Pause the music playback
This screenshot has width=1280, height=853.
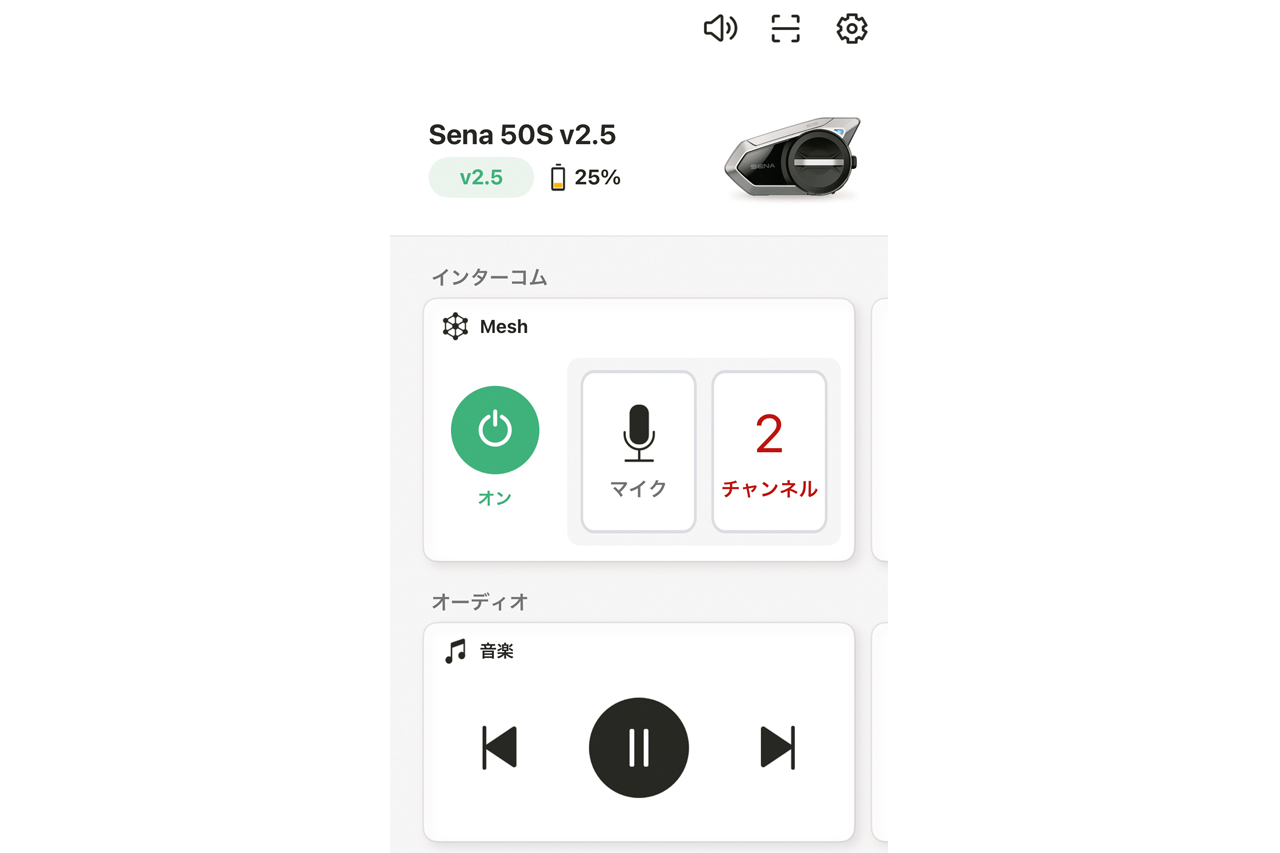[639, 747]
